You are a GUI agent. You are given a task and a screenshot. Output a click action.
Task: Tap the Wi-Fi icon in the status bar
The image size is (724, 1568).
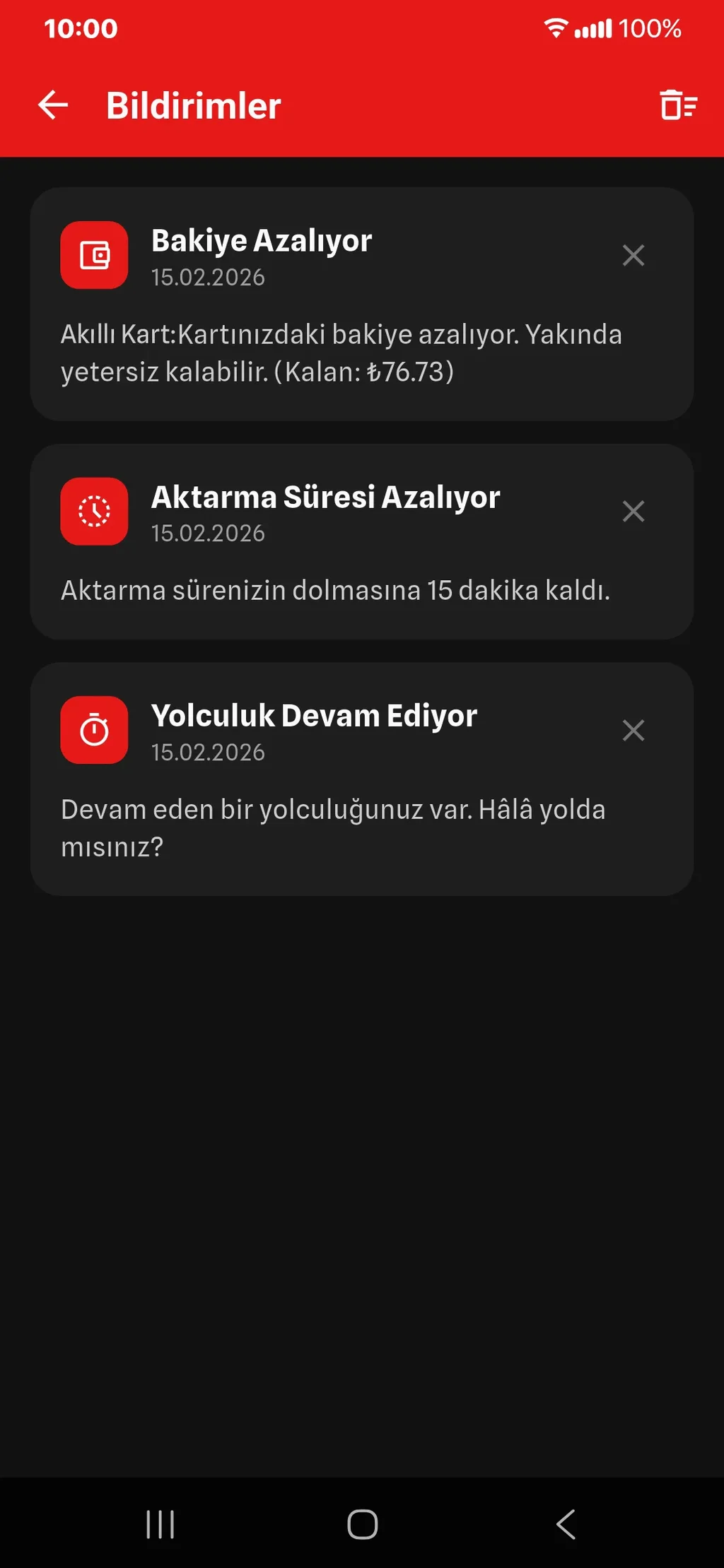(x=555, y=28)
